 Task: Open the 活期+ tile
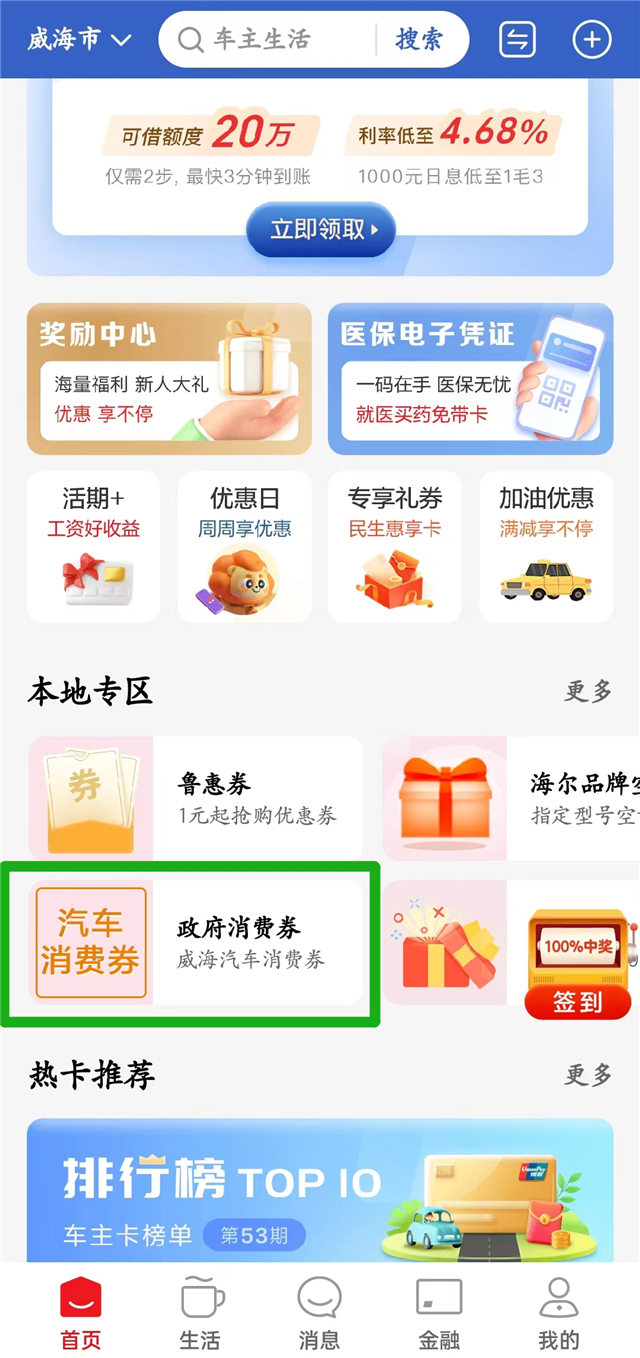click(x=93, y=546)
